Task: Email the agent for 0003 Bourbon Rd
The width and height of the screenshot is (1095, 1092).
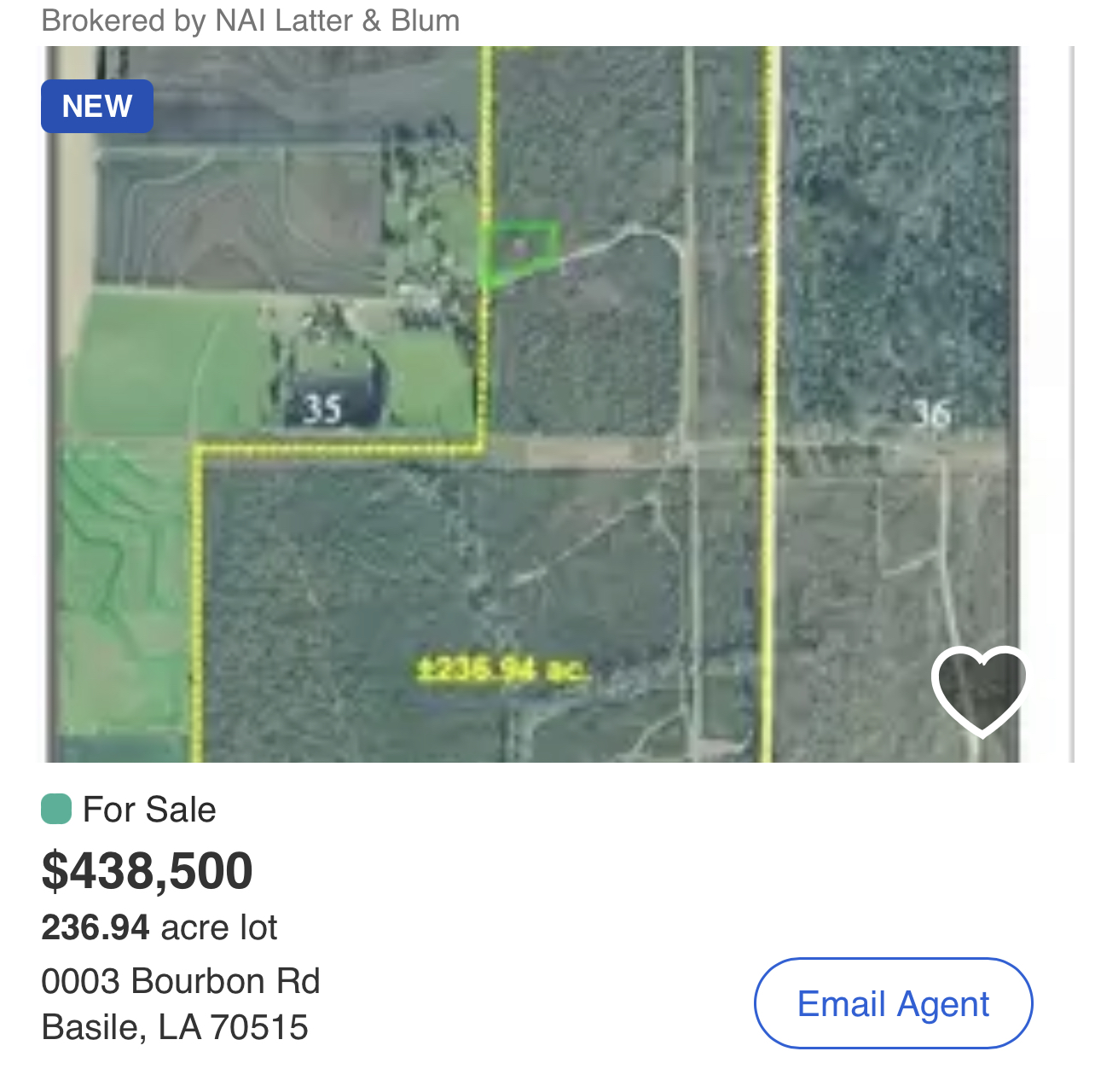Action: point(893,1003)
